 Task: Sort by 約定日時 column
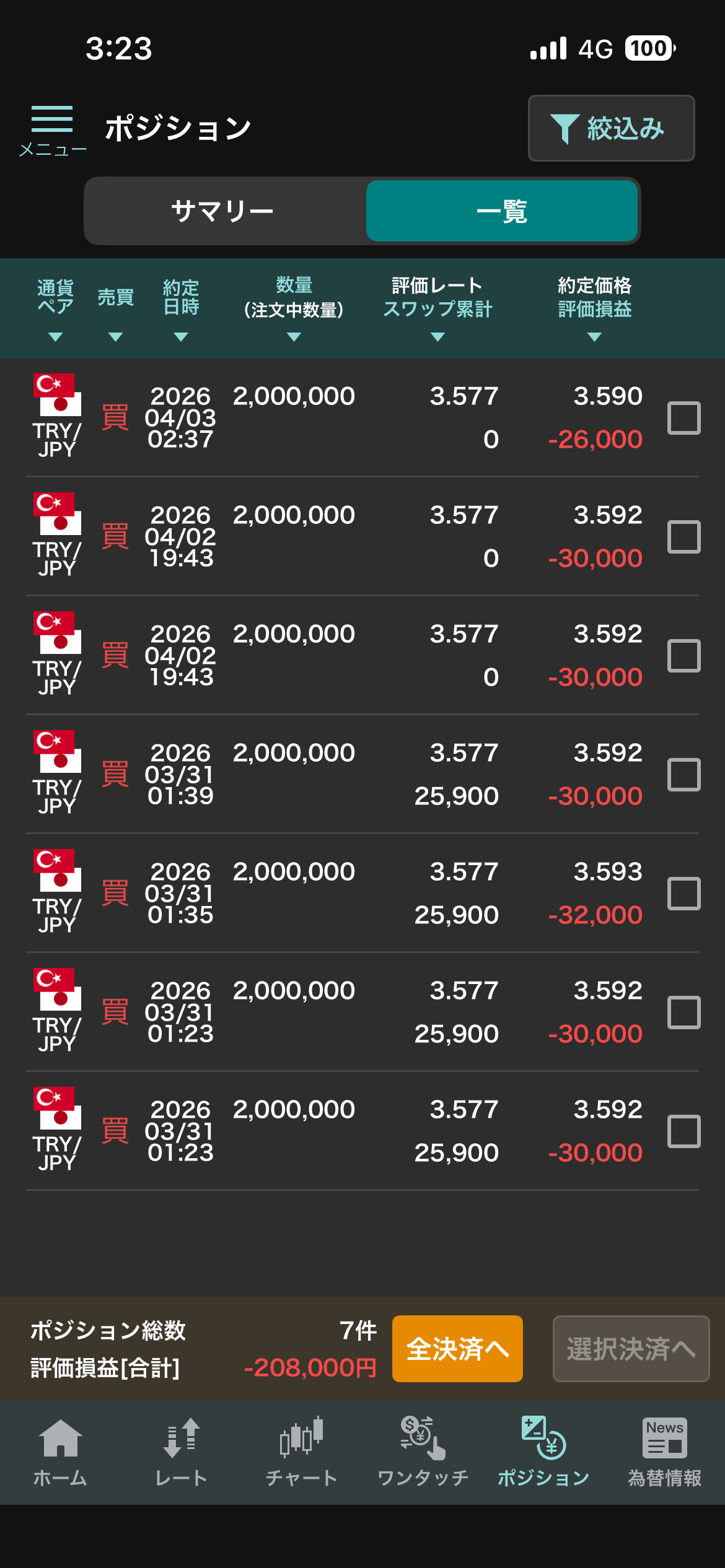pyautogui.click(x=181, y=308)
